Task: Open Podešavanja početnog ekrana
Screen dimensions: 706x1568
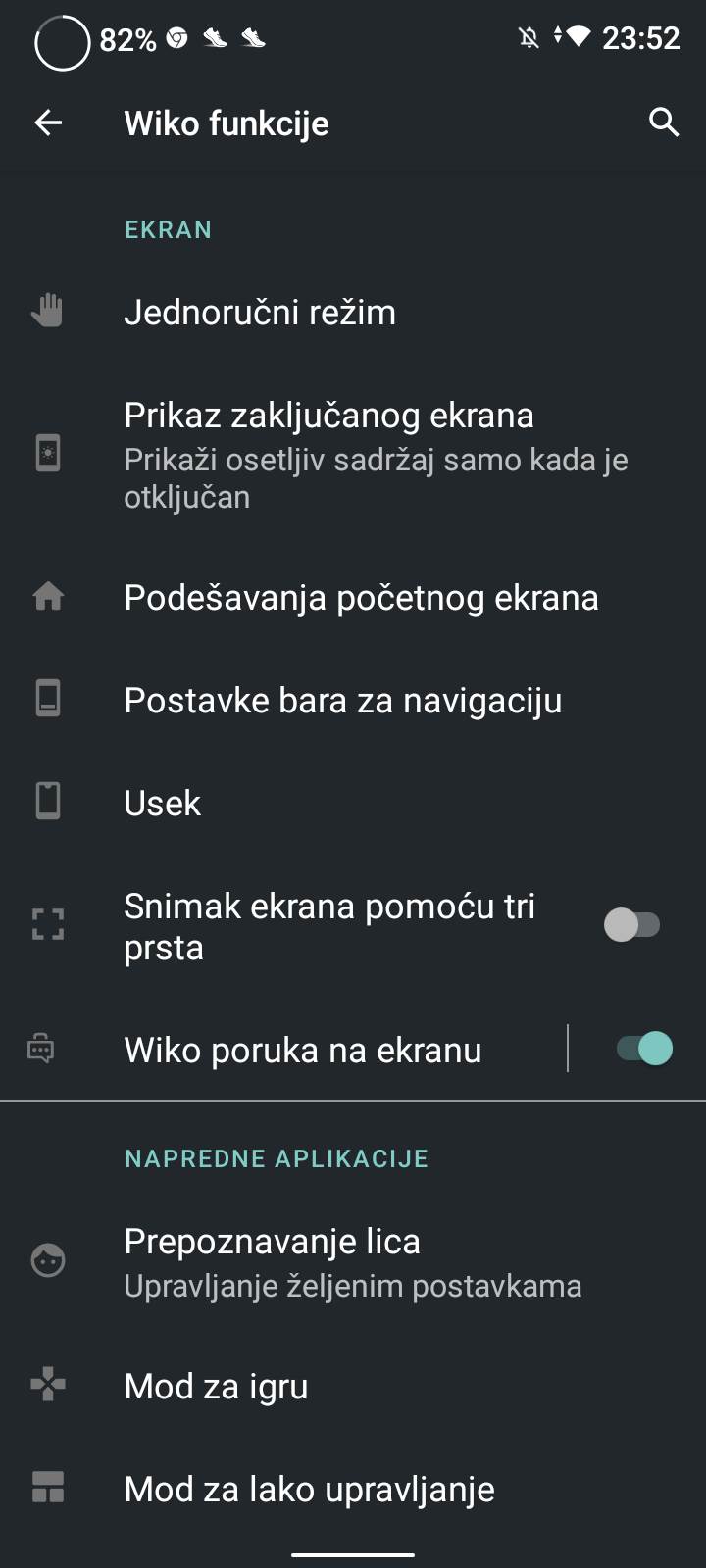Action: click(361, 596)
